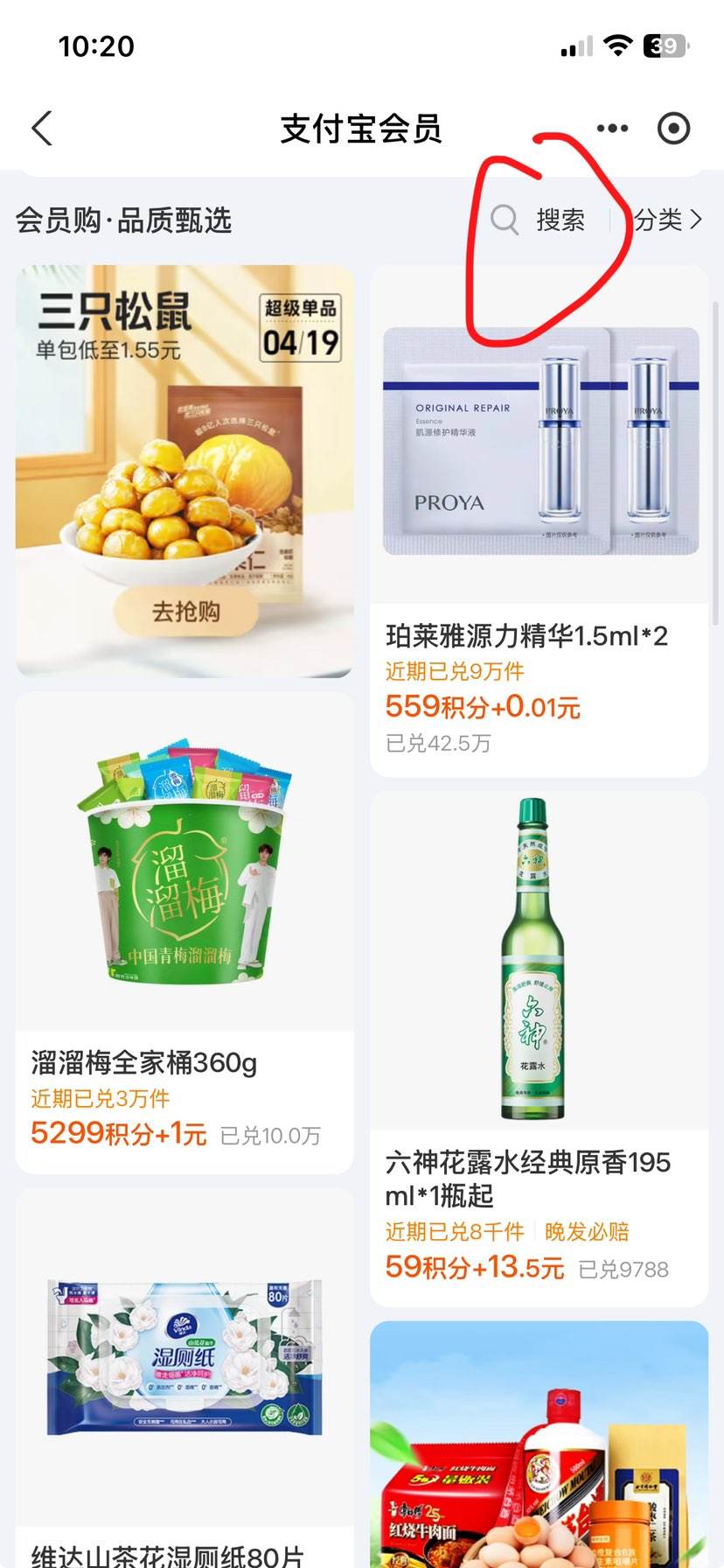
Task: Open the 六神花露水经典原香 product card
Action: pos(539,1050)
